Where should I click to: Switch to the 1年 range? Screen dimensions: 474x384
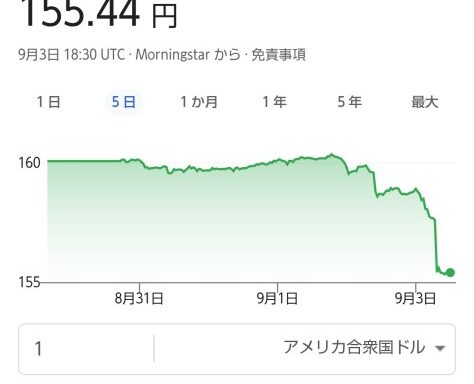point(274,102)
